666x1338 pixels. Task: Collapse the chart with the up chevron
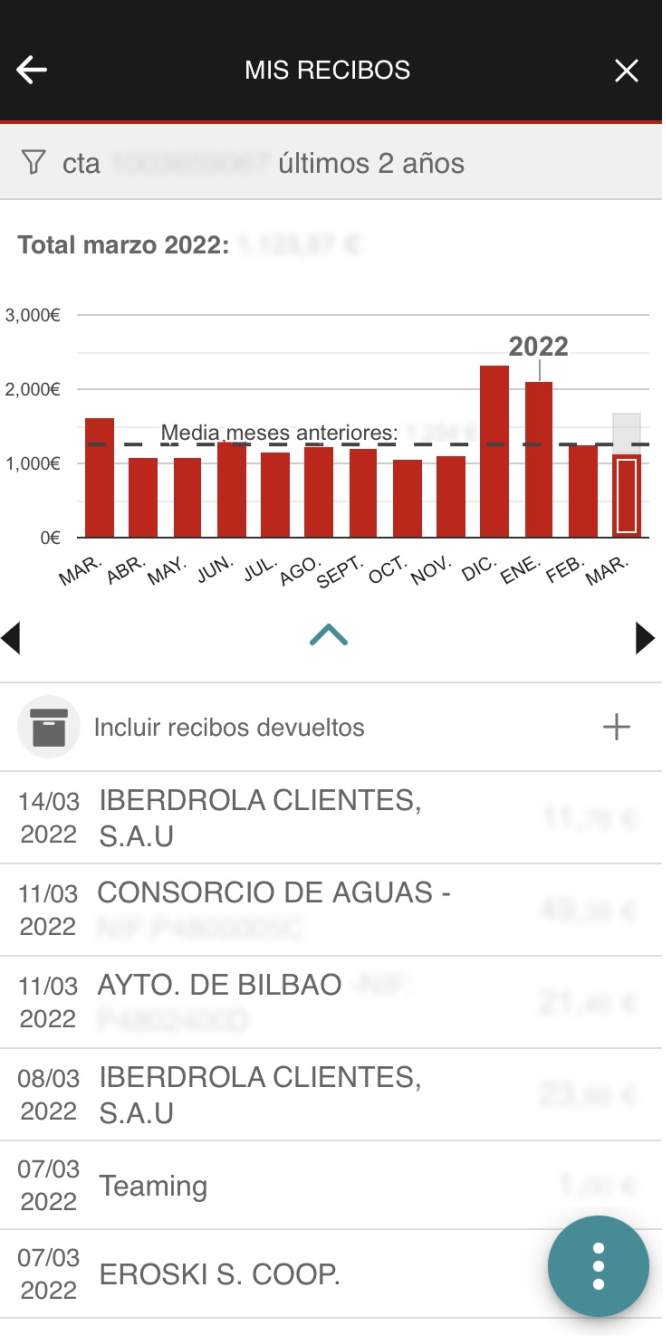tap(328, 635)
